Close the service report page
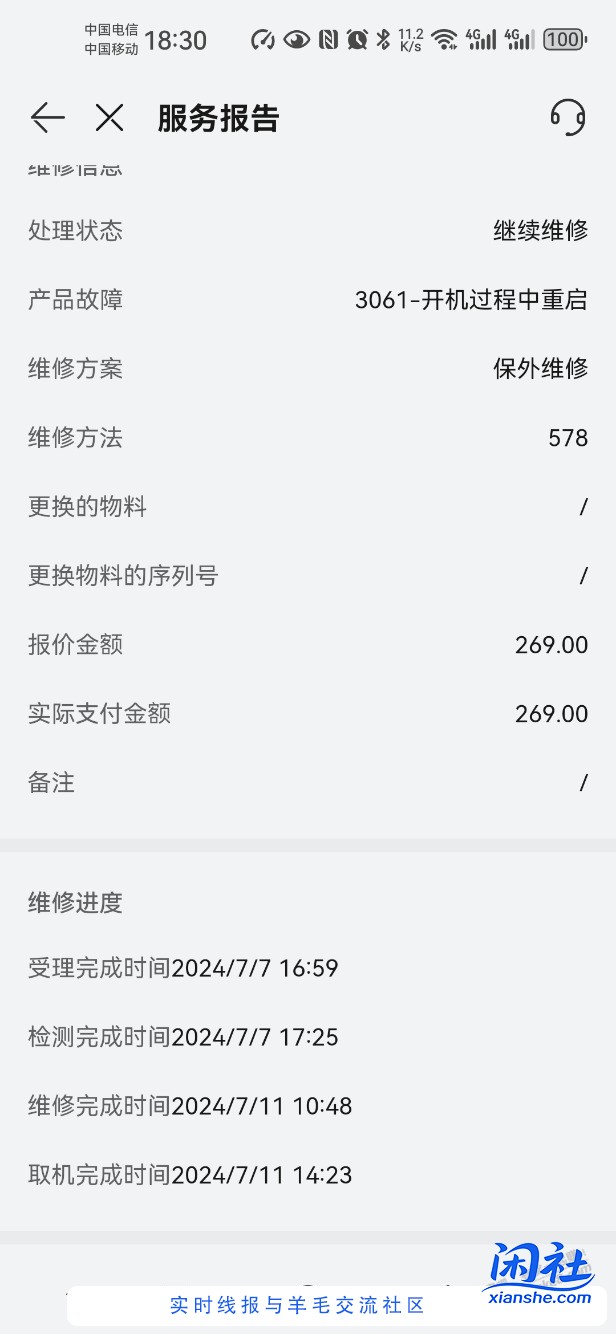 pyautogui.click(x=109, y=118)
